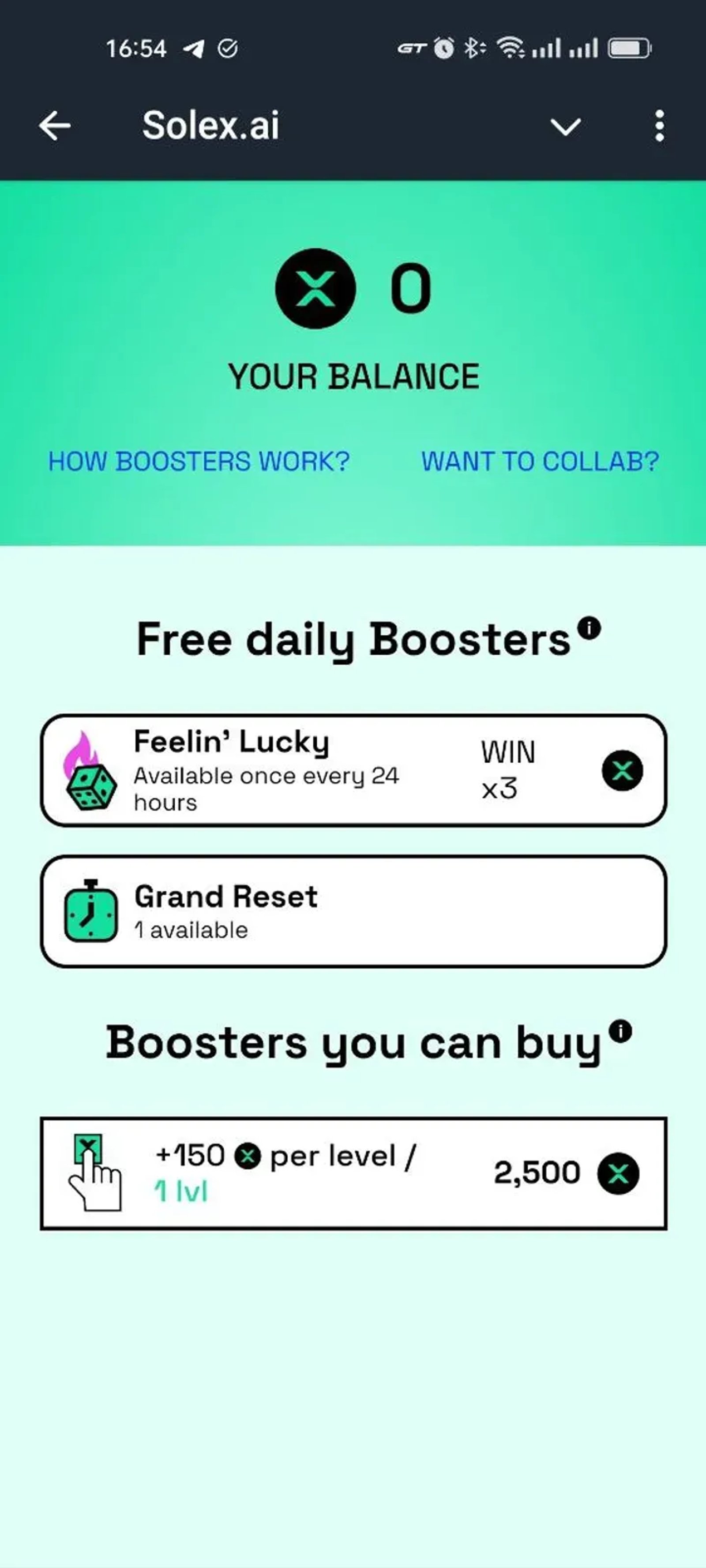Image resolution: width=706 pixels, height=1568 pixels.
Task: Collapse the Solex.ai mini app with the chevron
Action: tap(565, 127)
